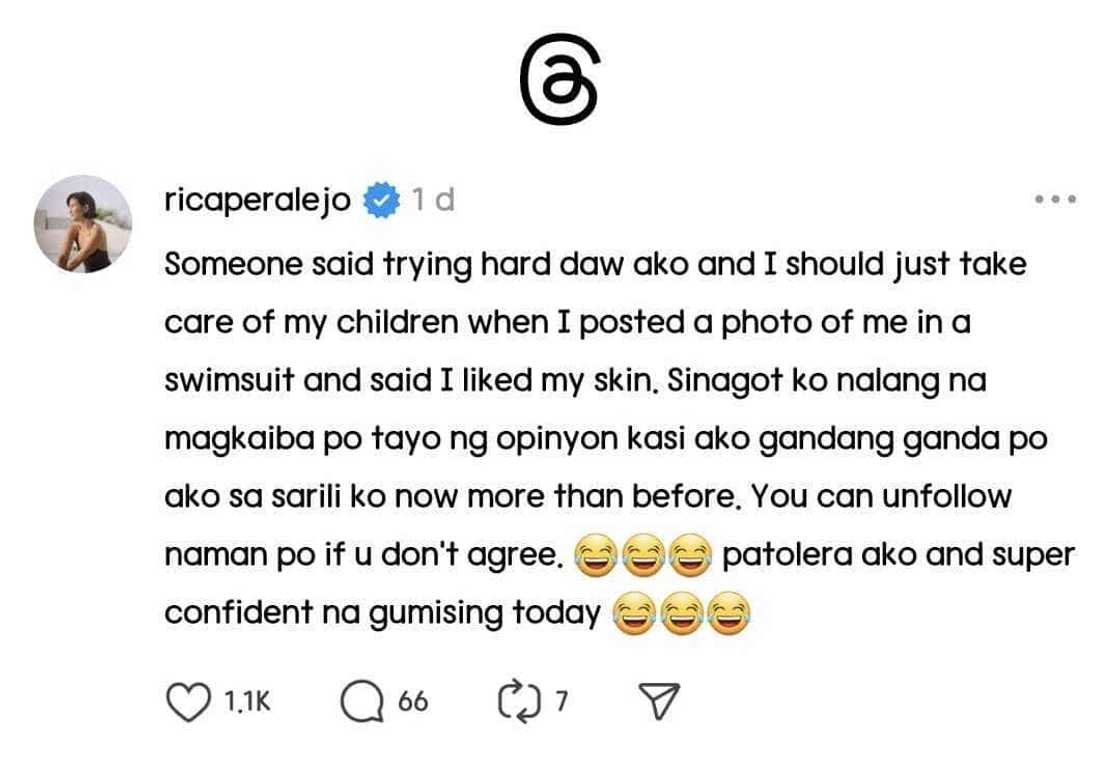Visit the ricaperalejo username profile link
1120x758 pixels.
(x=257, y=200)
